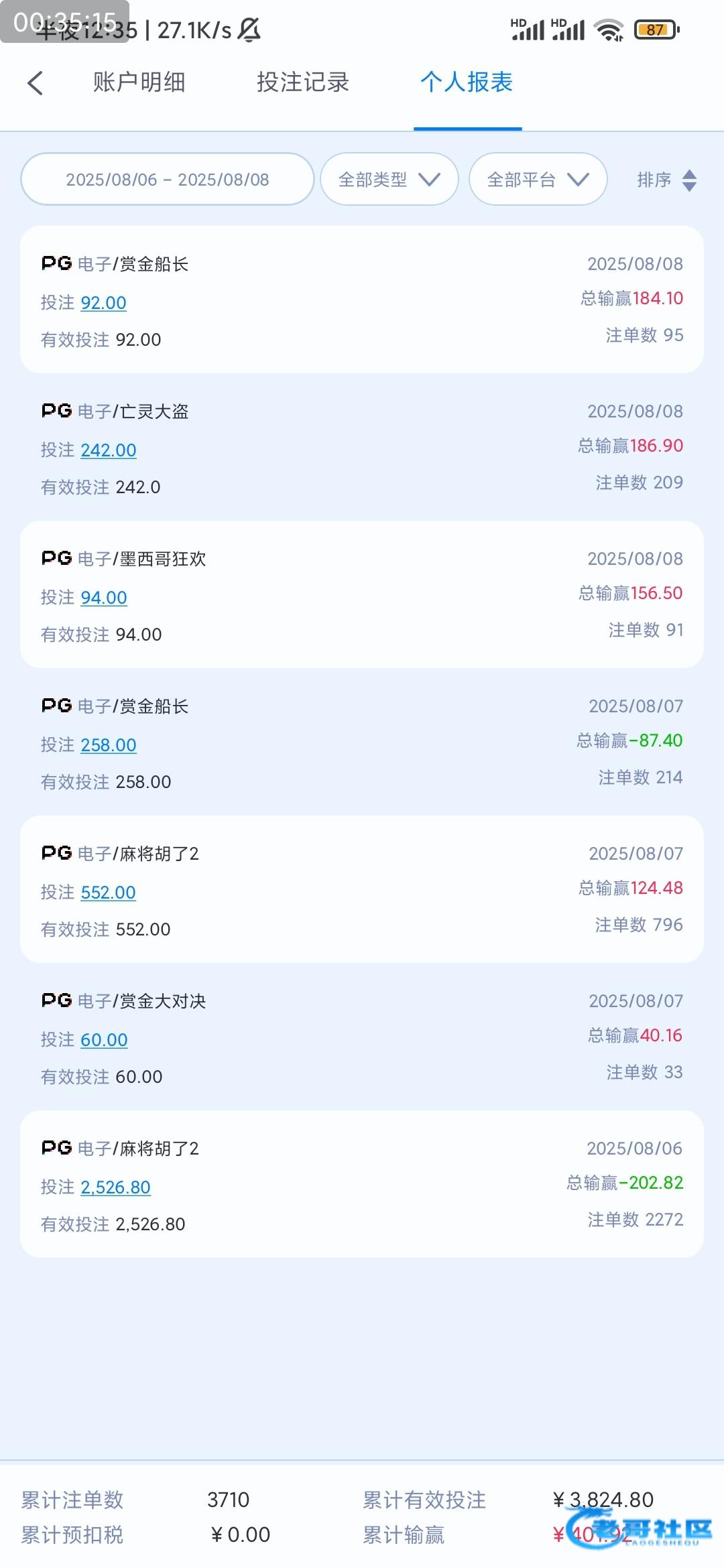Open the 60.00 bet link for 赏金大对决

click(x=104, y=1040)
